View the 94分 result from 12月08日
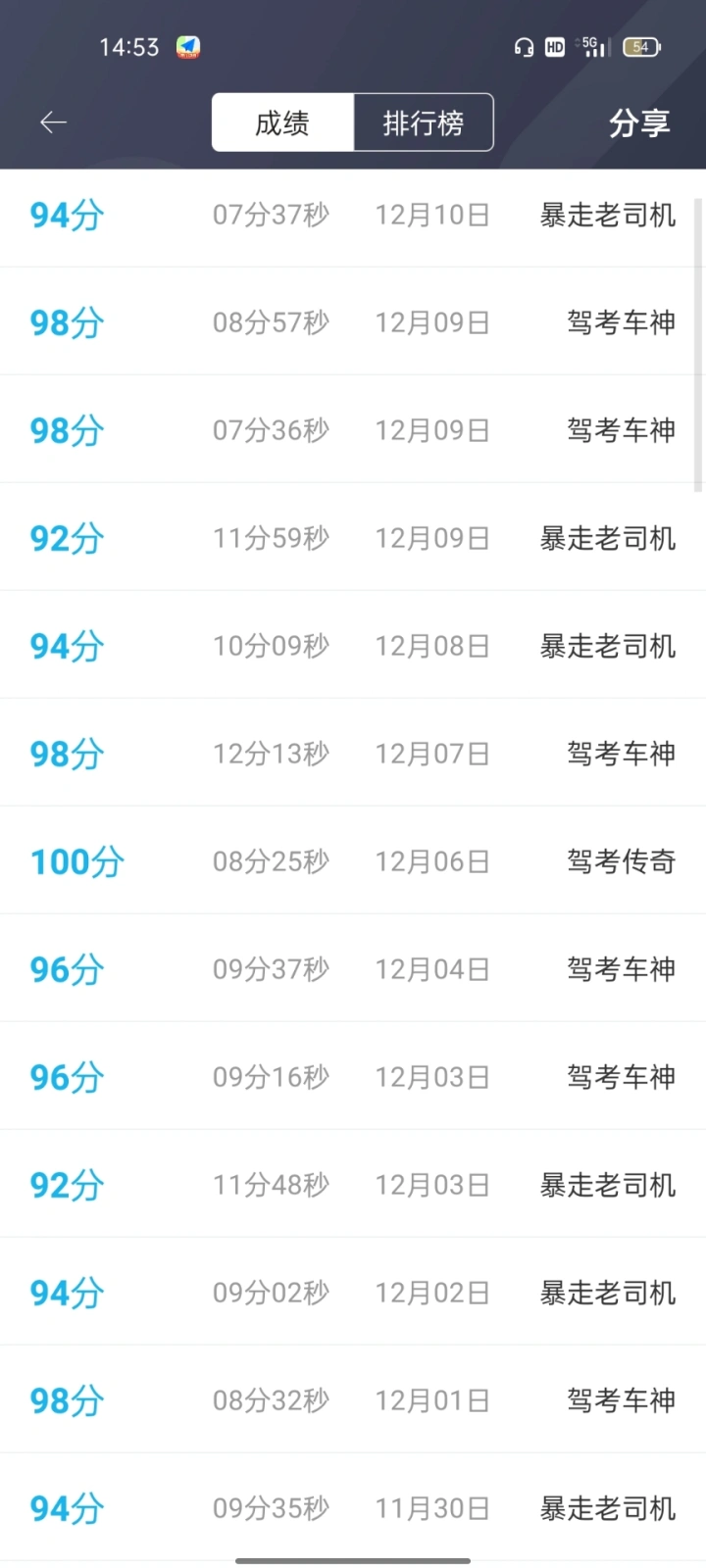This screenshot has height=1568, width=706. (353, 645)
